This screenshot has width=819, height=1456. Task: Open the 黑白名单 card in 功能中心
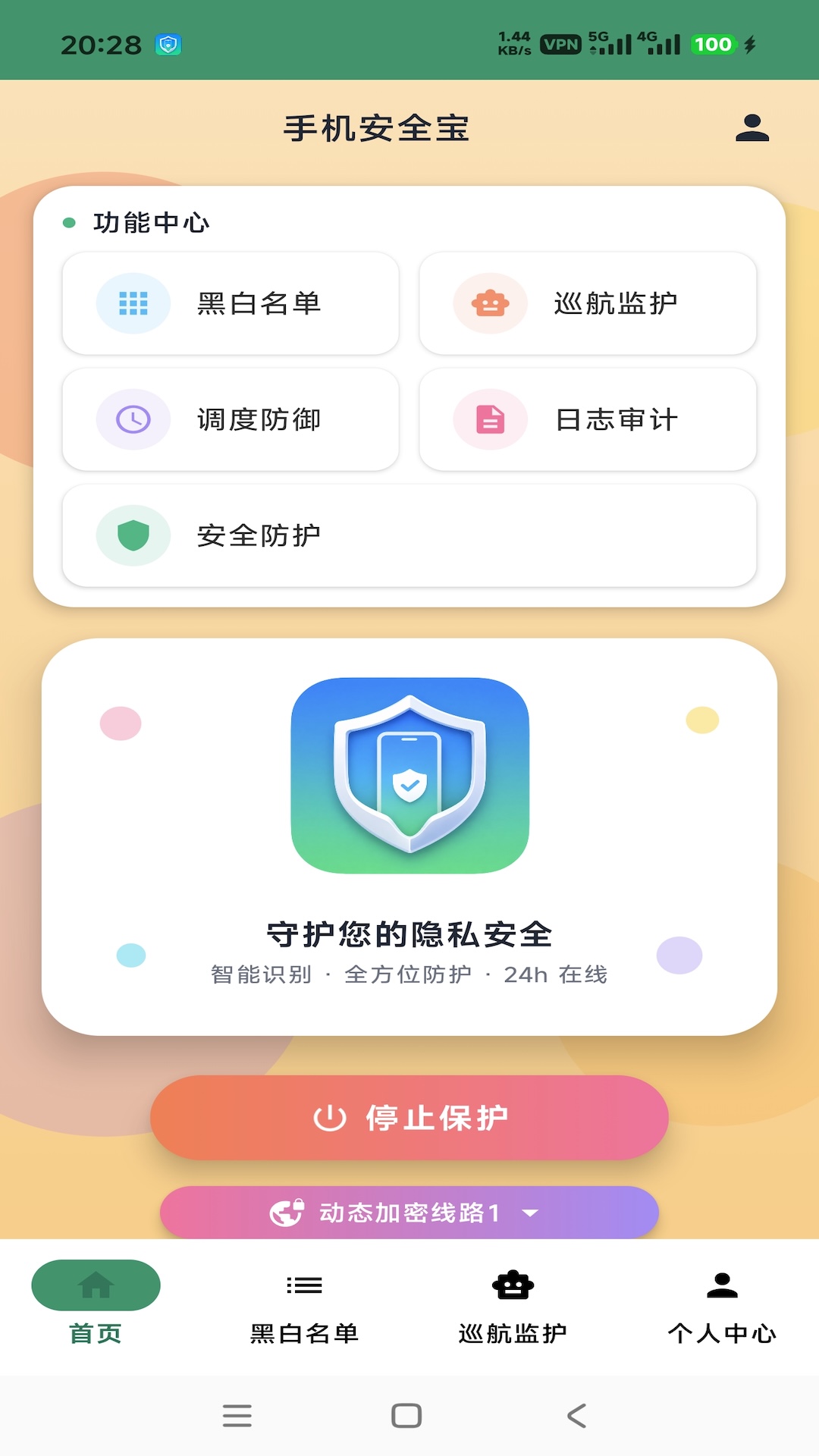click(x=231, y=303)
